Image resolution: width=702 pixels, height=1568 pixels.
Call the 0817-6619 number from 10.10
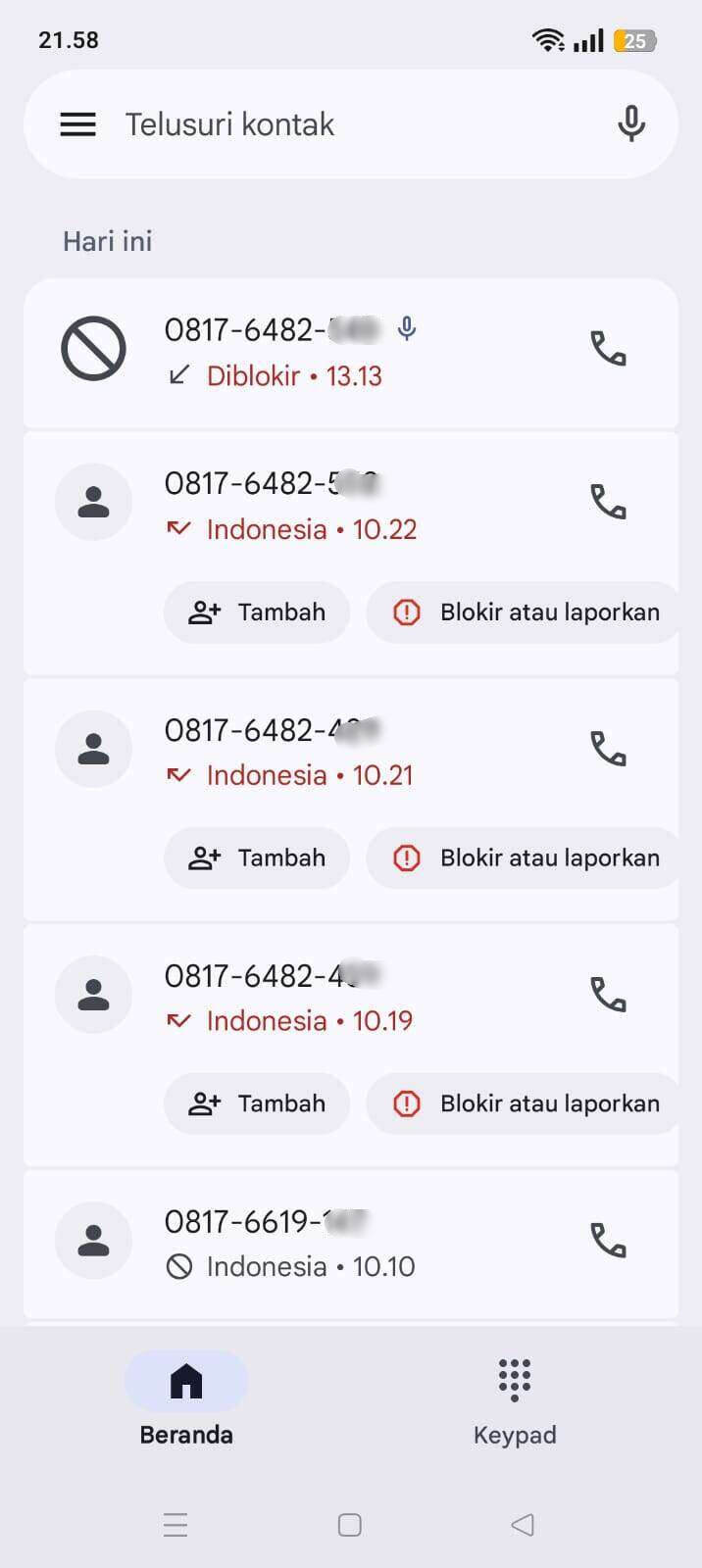pyautogui.click(x=608, y=1241)
